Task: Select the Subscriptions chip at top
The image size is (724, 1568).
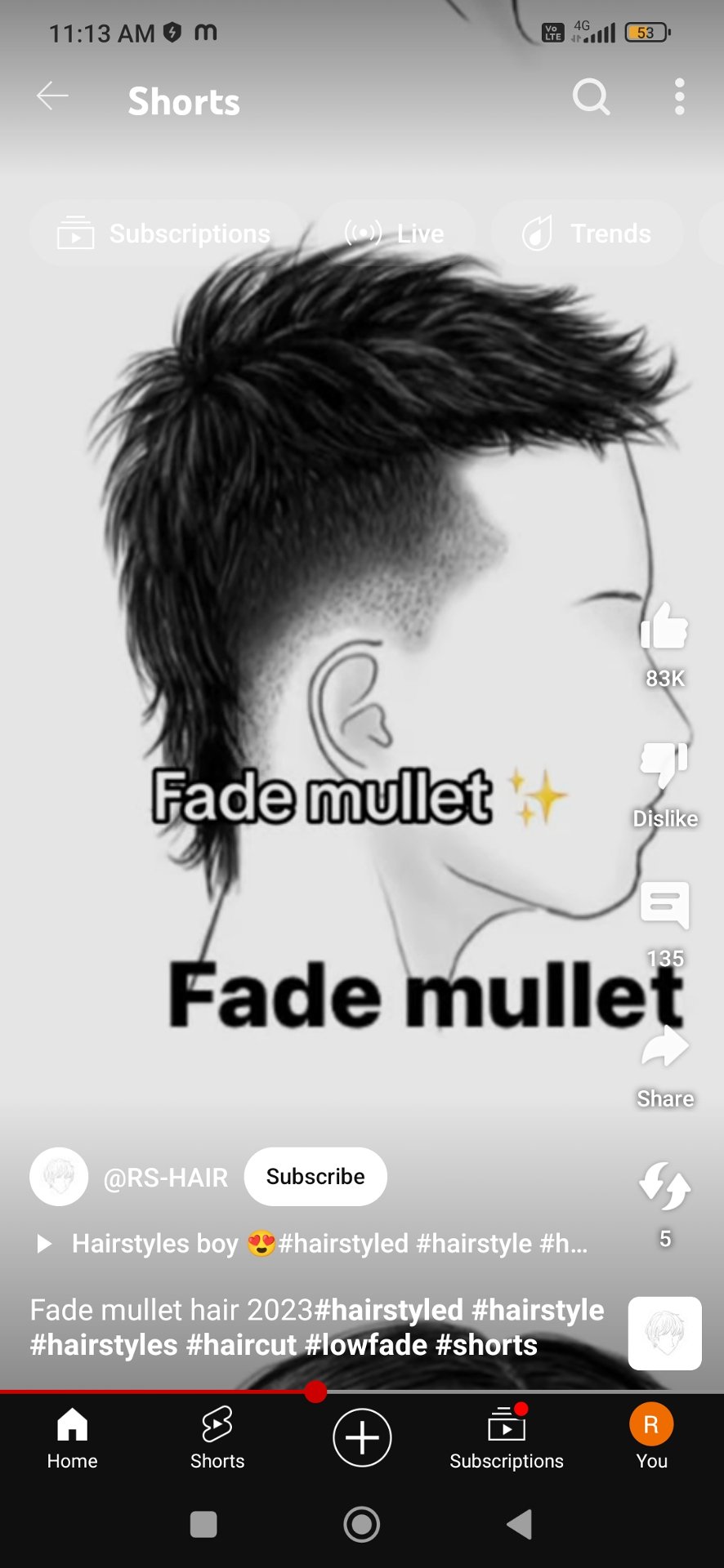Action: [x=165, y=234]
